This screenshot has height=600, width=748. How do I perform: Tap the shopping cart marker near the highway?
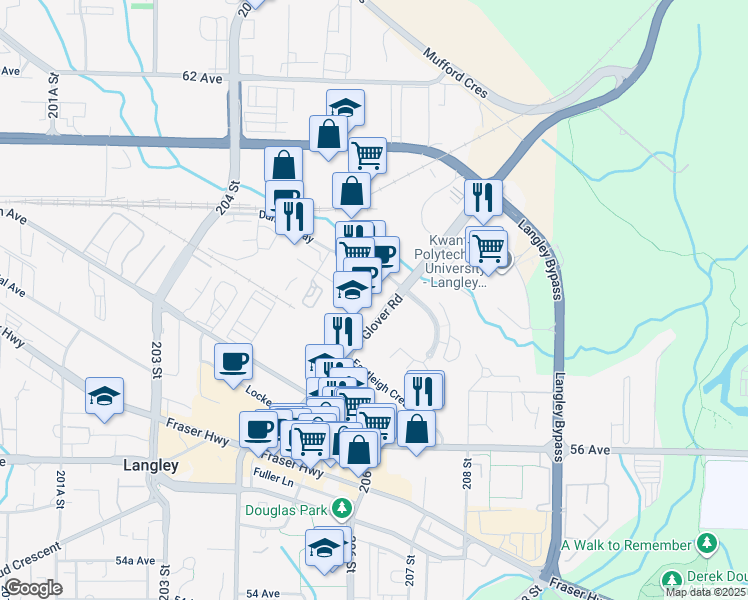point(367,155)
